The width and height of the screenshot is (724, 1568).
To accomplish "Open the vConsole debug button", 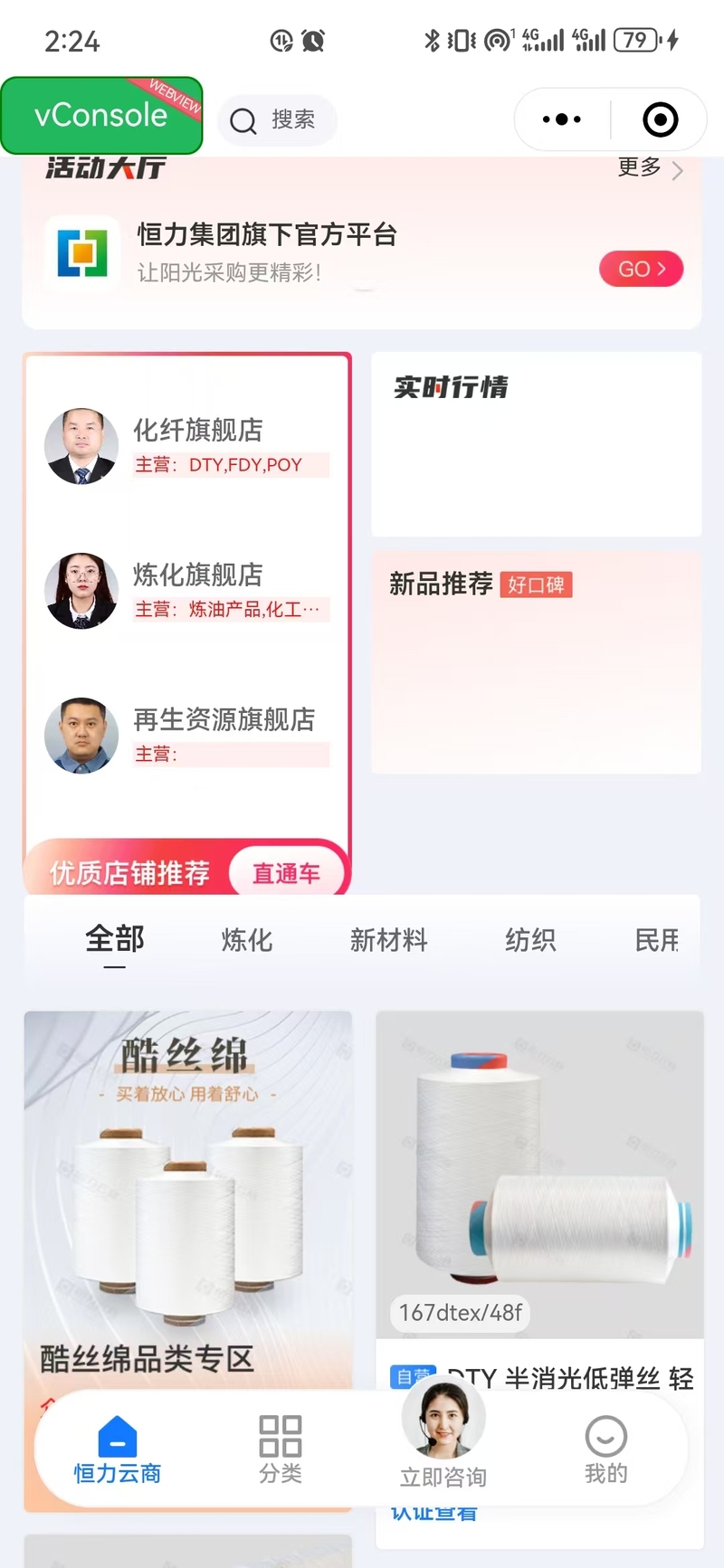I will pyautogui.click(x=101, y=116).
